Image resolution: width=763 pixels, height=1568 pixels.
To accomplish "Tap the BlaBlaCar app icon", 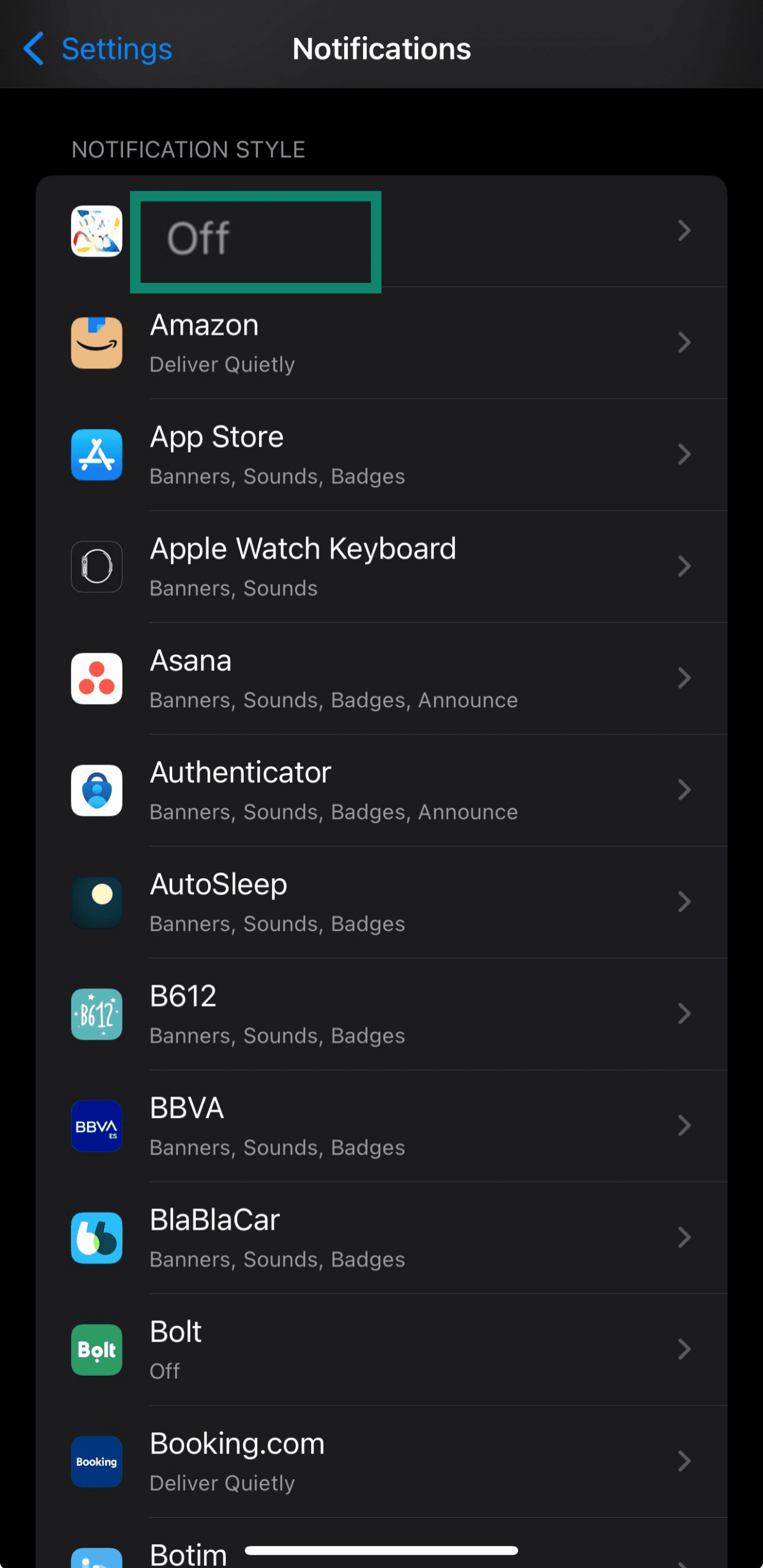I will coord(96,1237).
